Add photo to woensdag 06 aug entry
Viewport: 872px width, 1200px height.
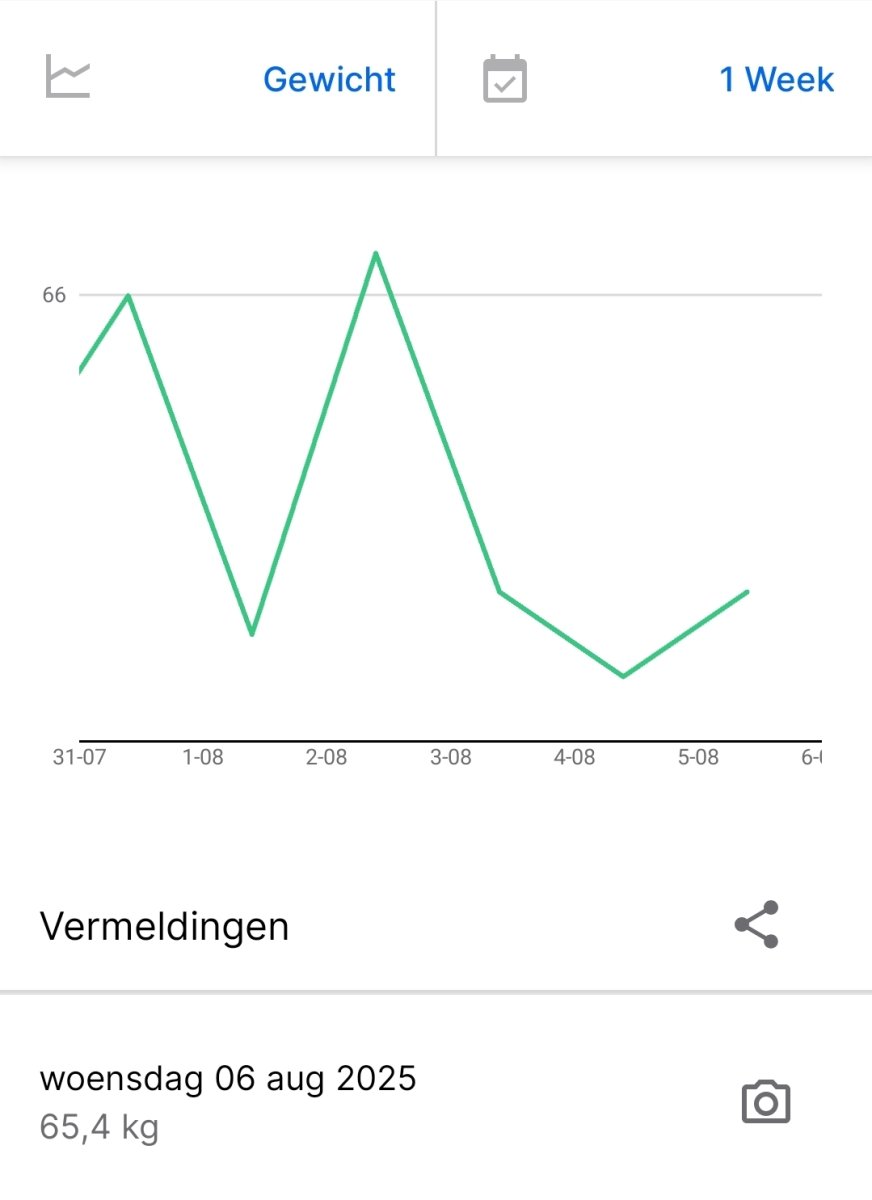(x=765, y=1102)
